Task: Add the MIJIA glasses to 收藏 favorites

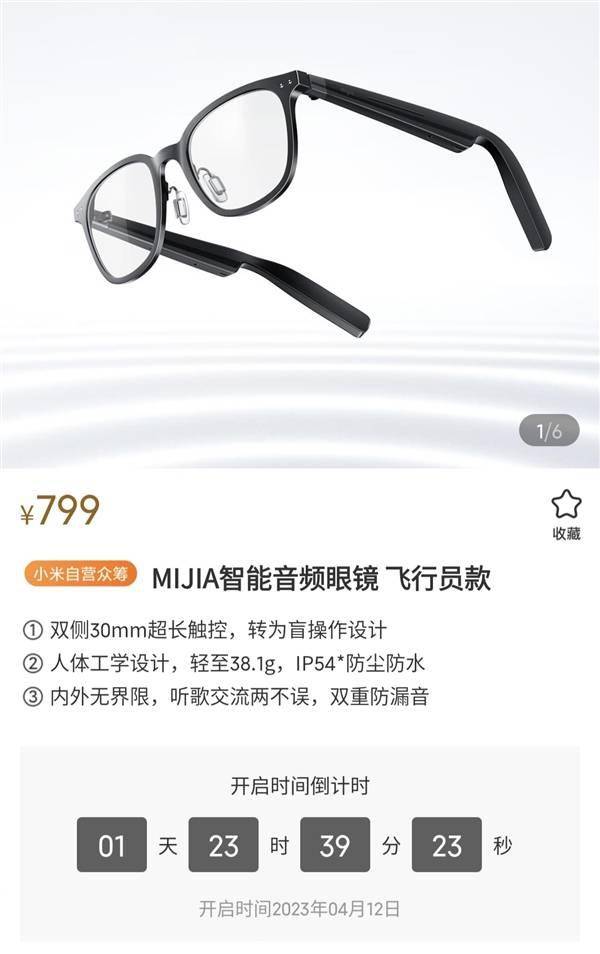Action: 566,513
